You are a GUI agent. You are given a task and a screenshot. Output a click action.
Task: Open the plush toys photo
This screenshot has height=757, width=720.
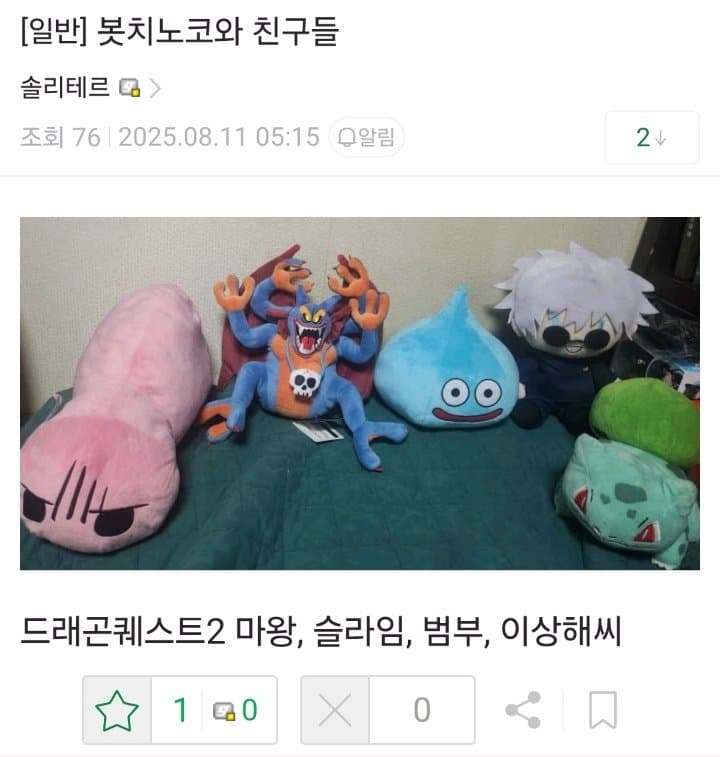360,393
